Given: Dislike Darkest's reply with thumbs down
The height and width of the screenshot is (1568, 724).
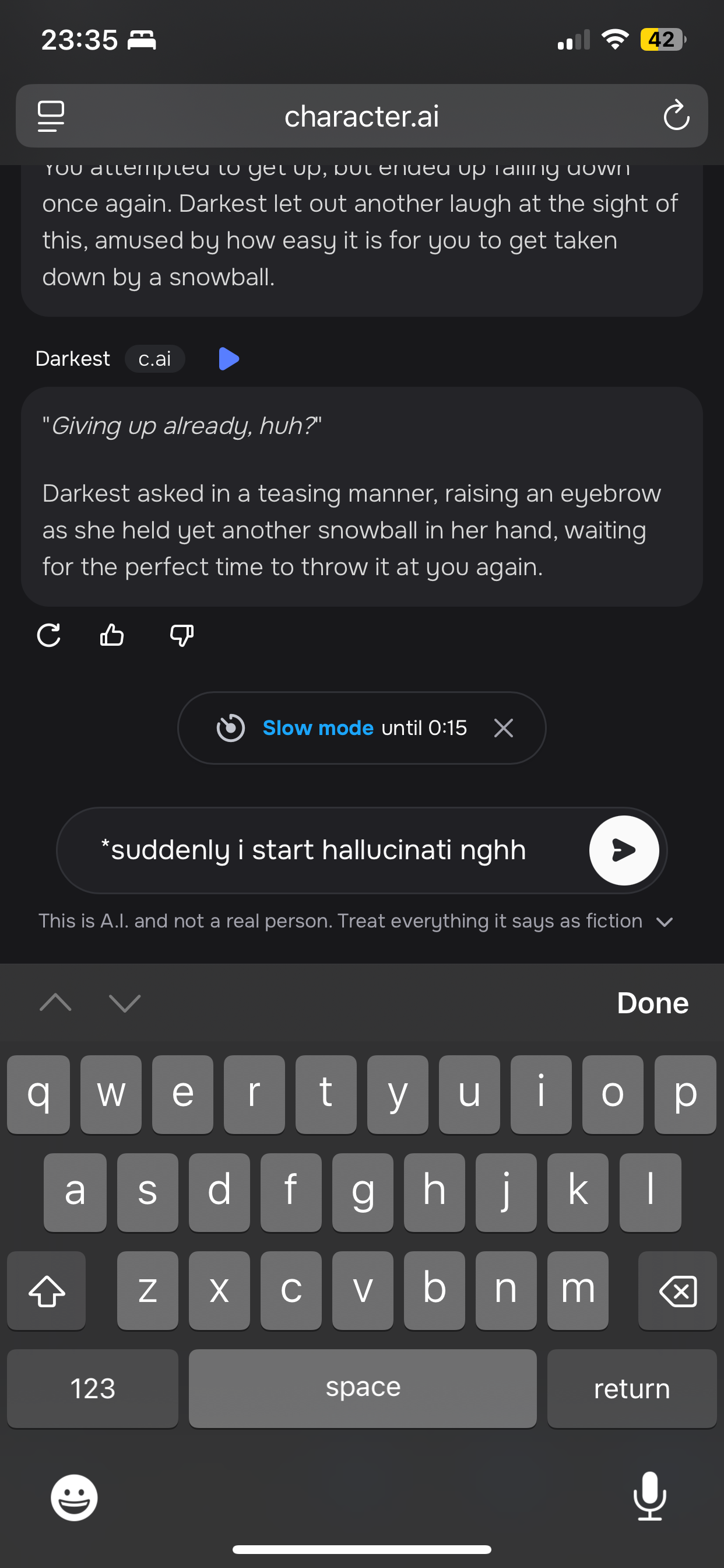Looking at the screenshot, I should click(x=181, y=635).
